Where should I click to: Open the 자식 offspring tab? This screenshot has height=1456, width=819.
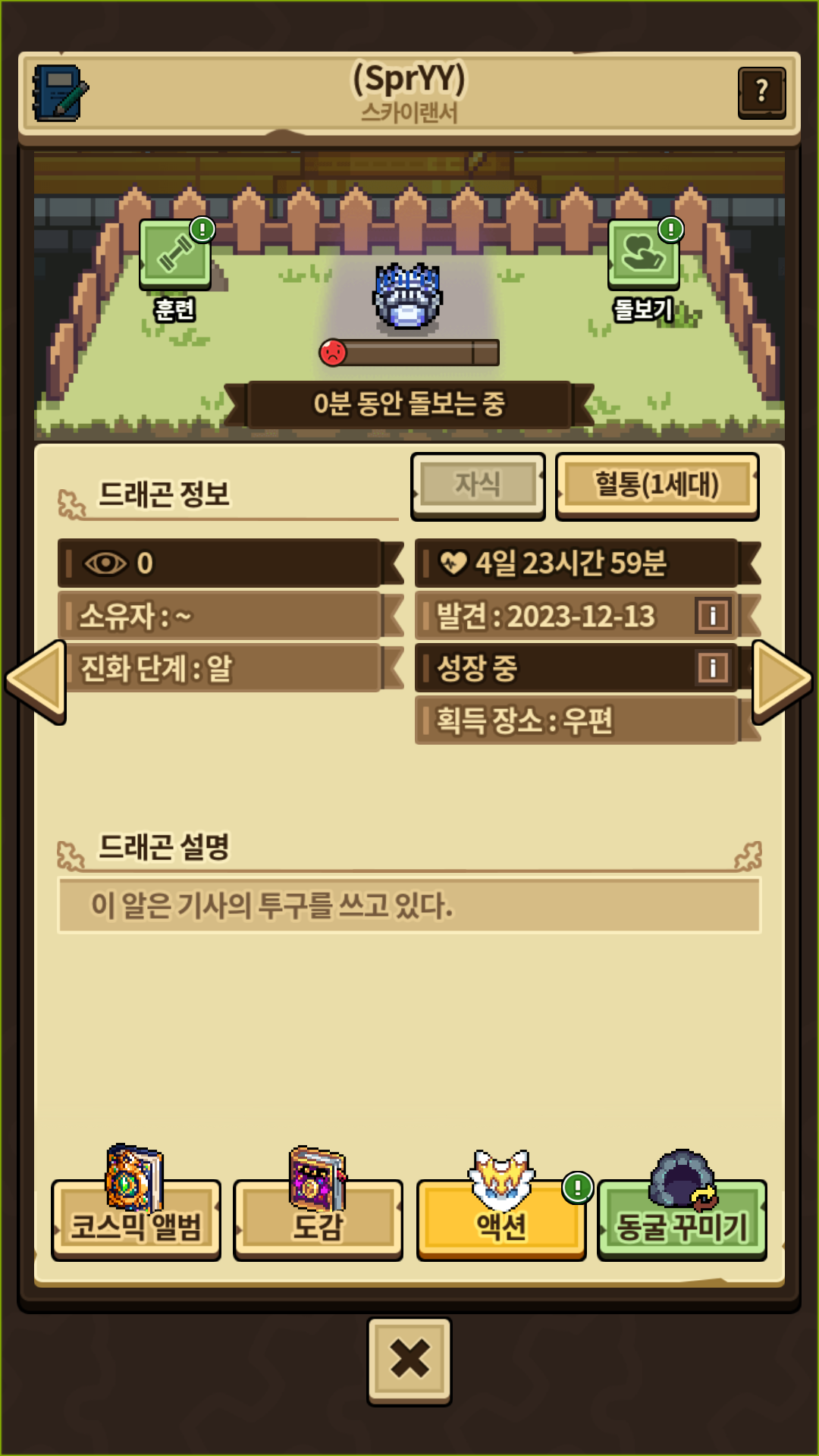click(478, 486)
